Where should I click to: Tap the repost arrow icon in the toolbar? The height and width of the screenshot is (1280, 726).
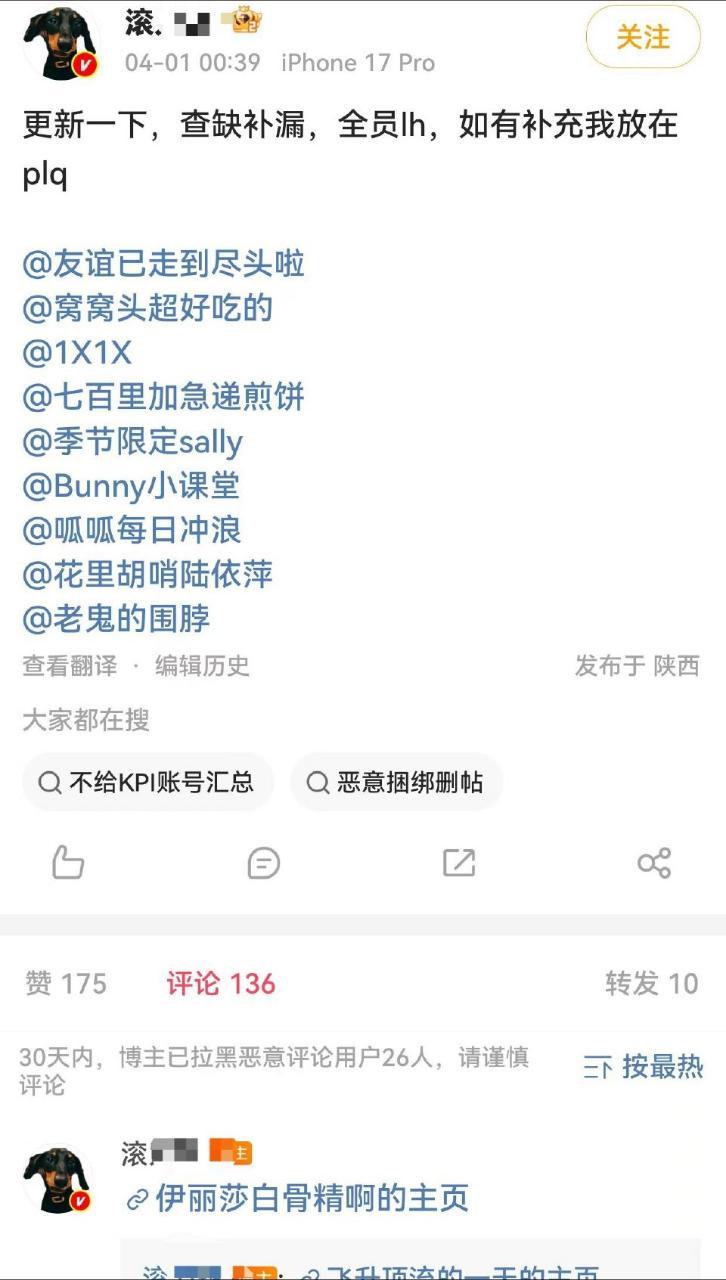459,862
